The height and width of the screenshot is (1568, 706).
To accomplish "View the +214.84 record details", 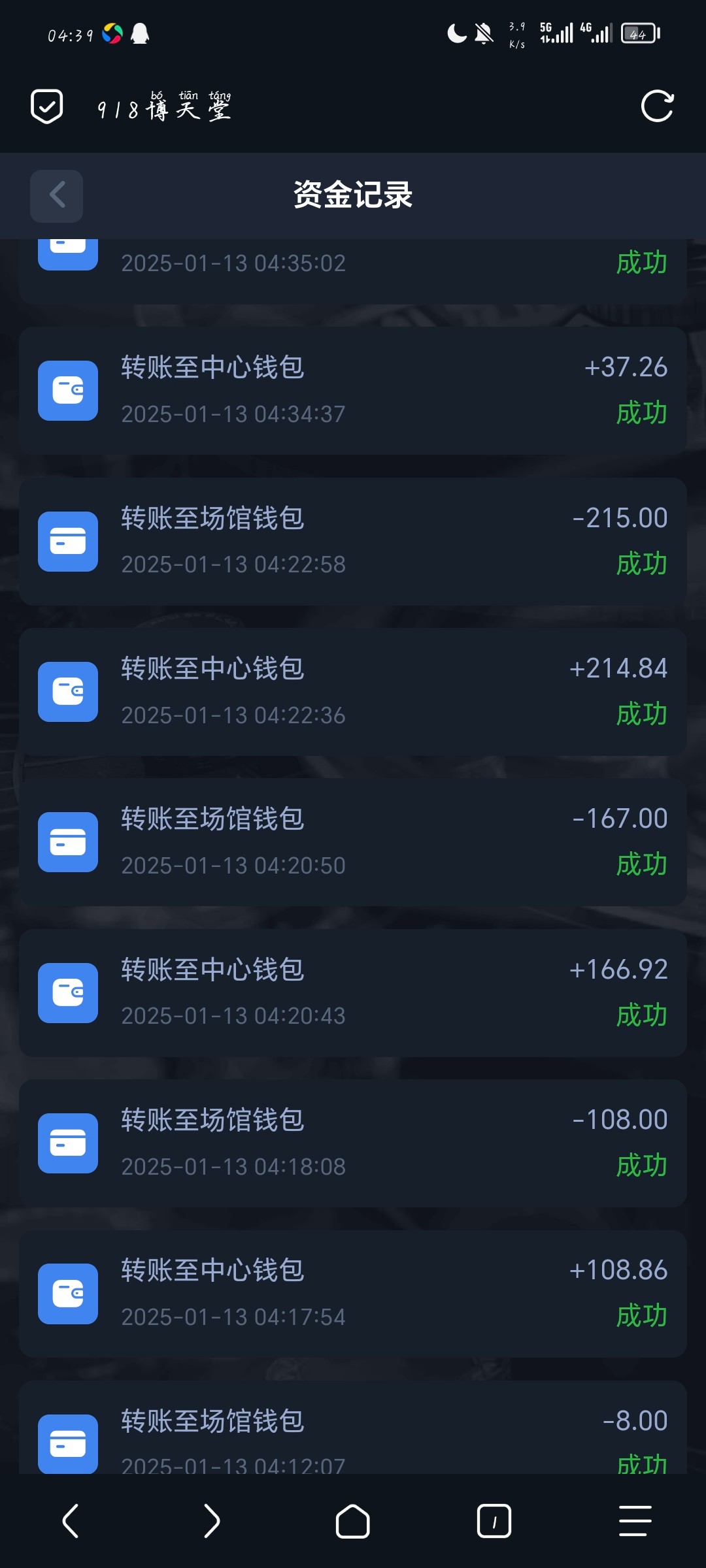I will pyautogui.click(x=353, y=692).
